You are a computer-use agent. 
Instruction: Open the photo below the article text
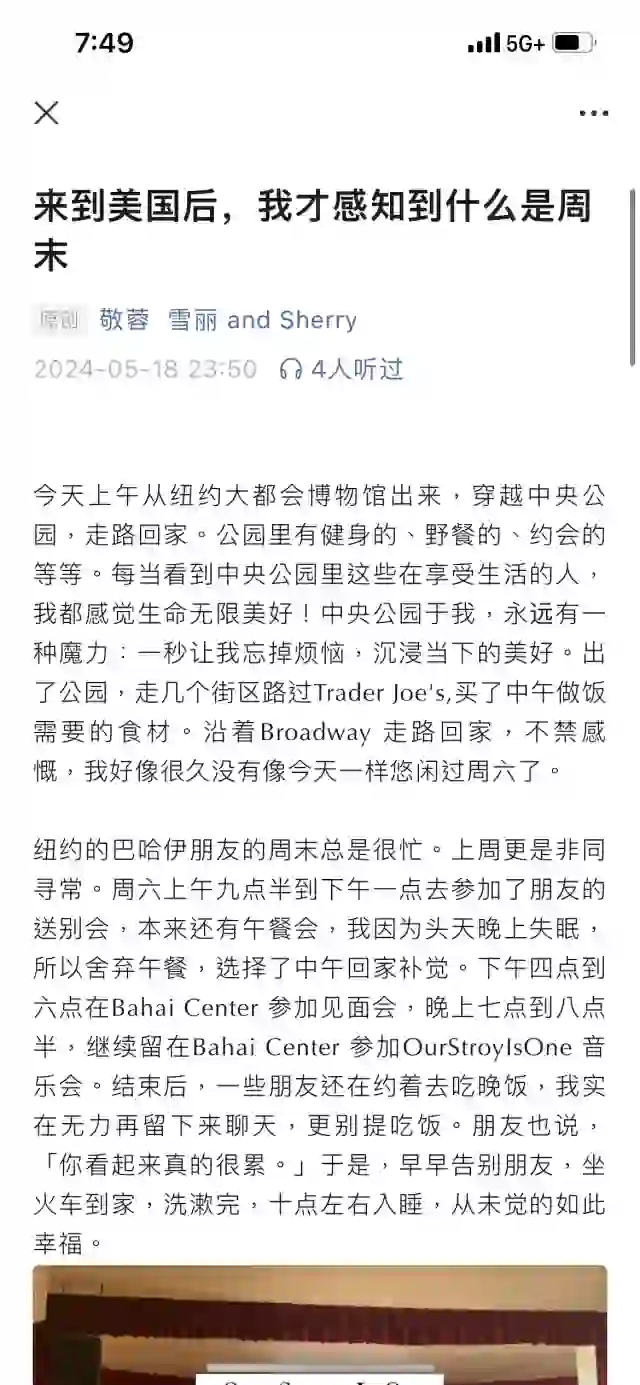[x=320, y=1325]
